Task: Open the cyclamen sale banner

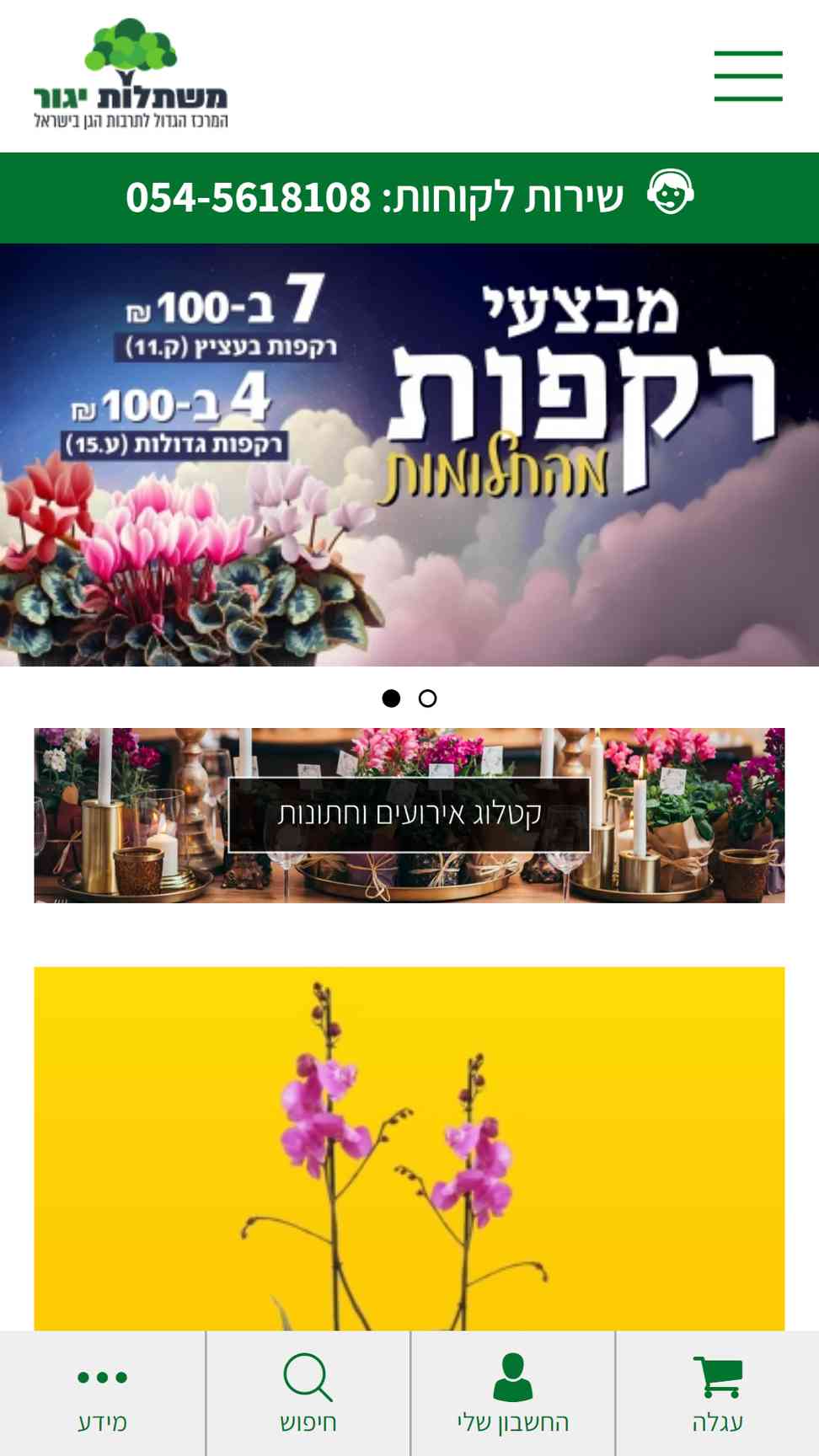Action: point(409,455)
